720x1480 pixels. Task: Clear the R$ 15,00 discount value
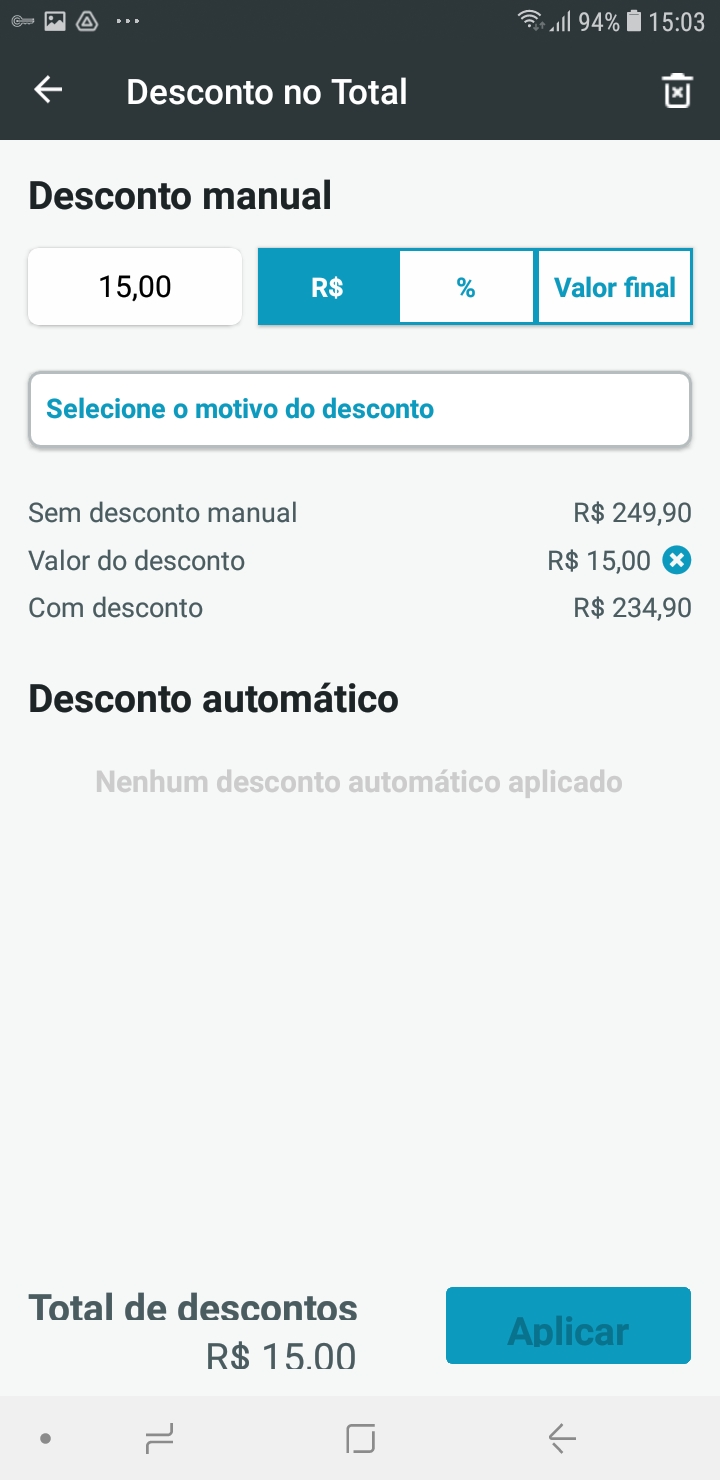point(677,561)
